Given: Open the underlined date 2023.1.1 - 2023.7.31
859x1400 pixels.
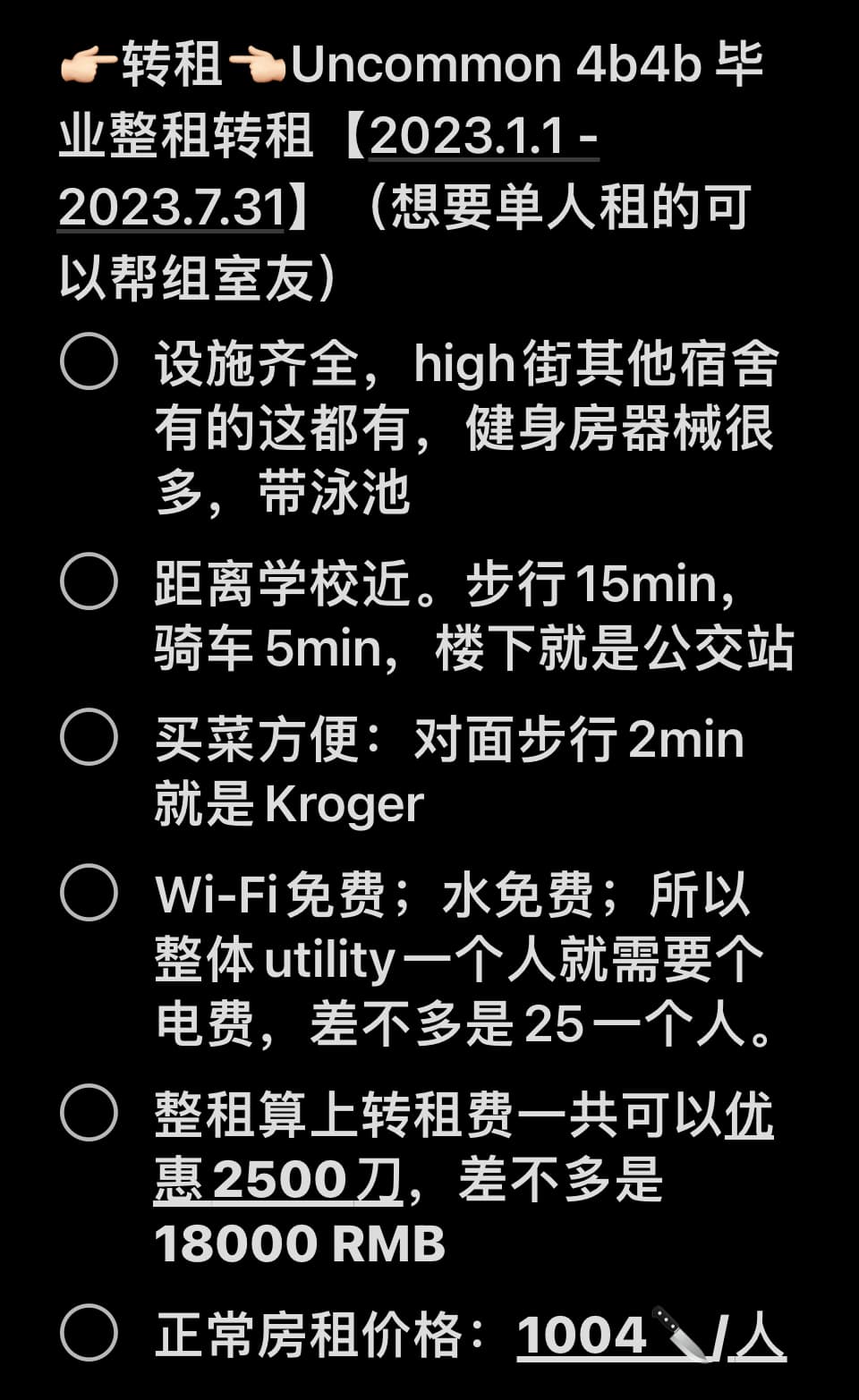Looking at the screenshot, I should [483, 137].
